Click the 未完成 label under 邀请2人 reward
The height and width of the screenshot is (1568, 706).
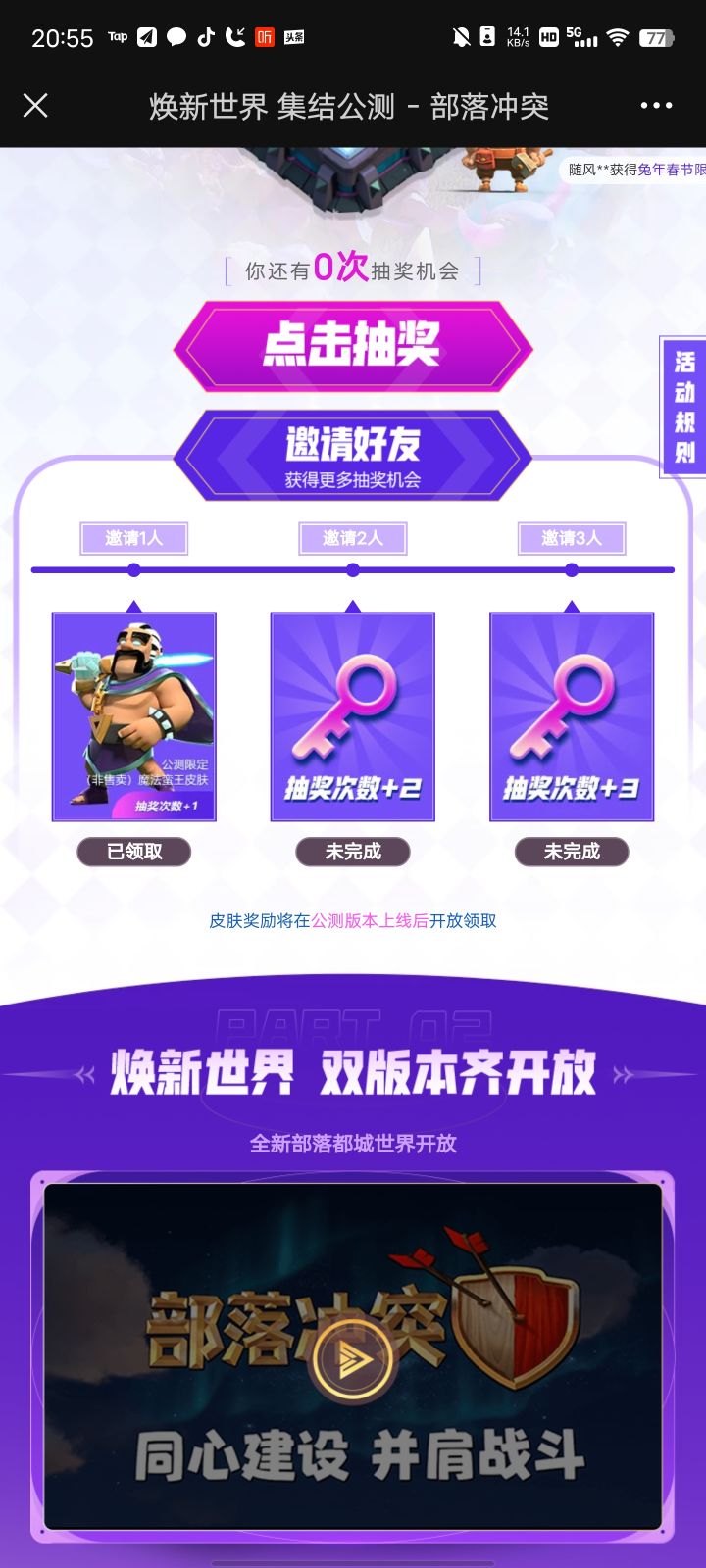point(353,852)
